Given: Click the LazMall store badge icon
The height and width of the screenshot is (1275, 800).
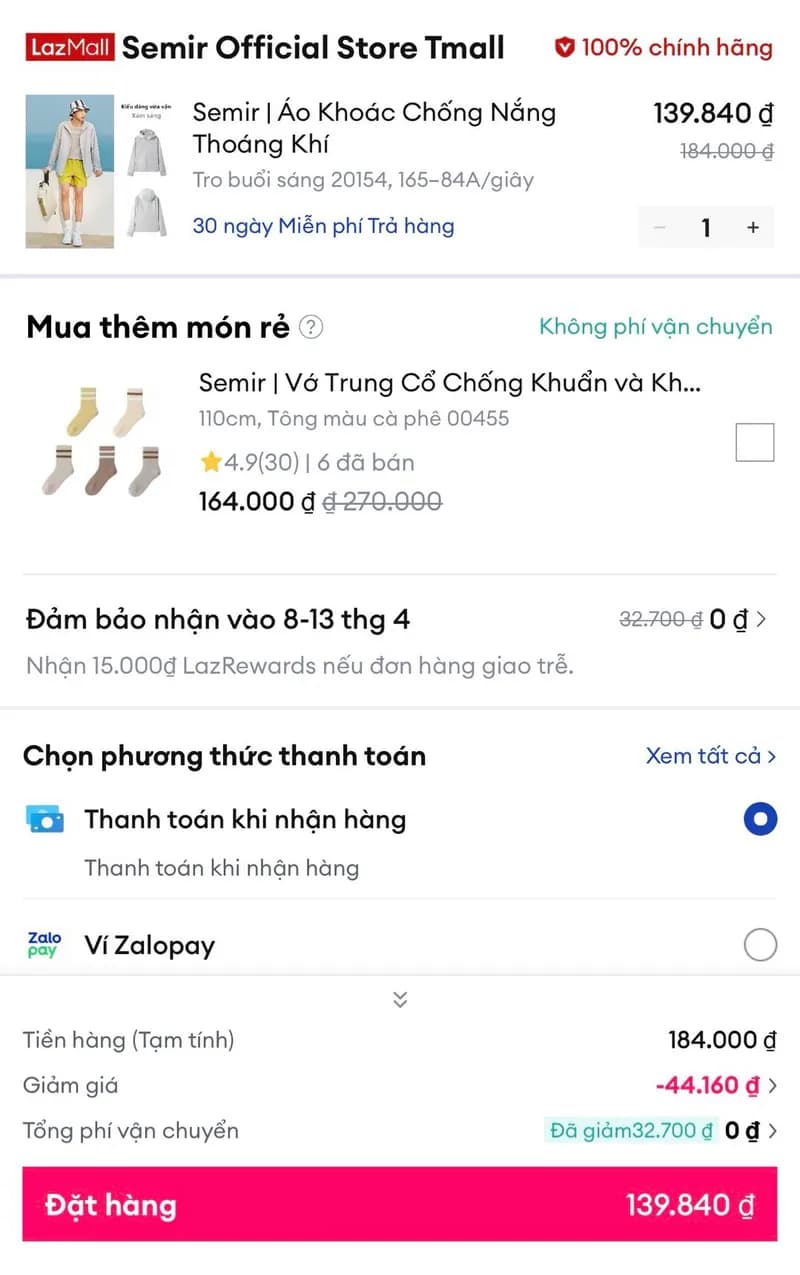Looking at the screenshot, I should pyautogui.click(x=63, y=46).
